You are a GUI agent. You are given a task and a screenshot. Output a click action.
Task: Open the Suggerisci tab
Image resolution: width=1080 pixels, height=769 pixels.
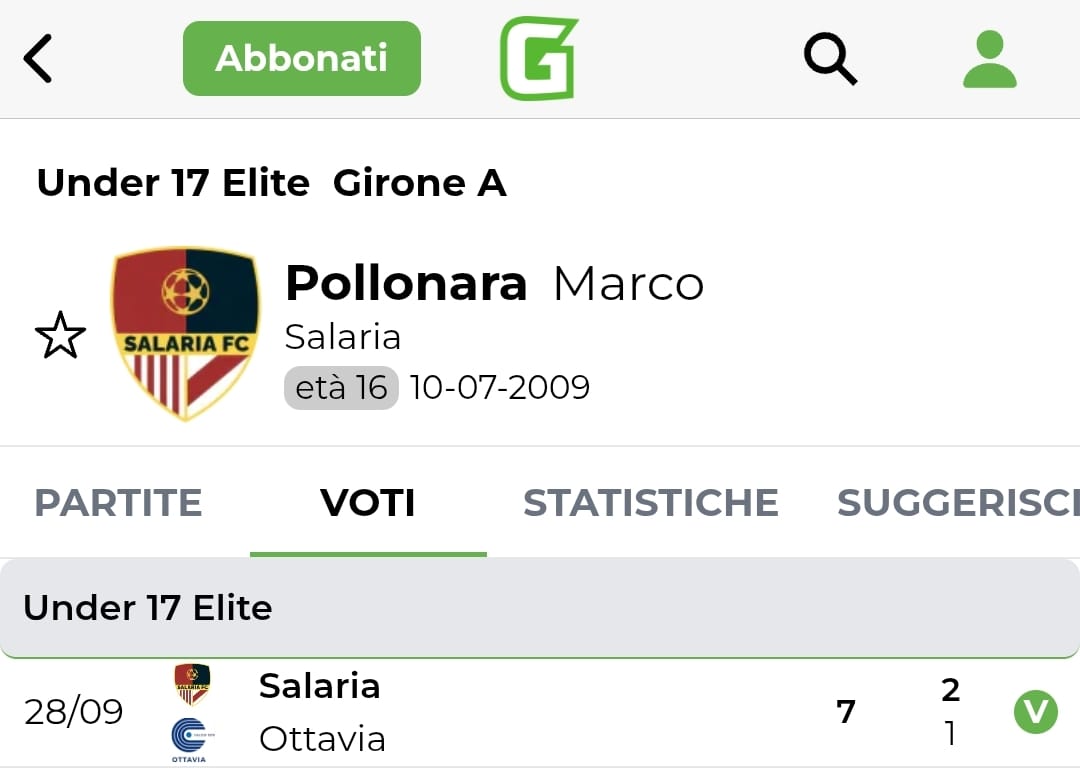(x=957, y=502)
